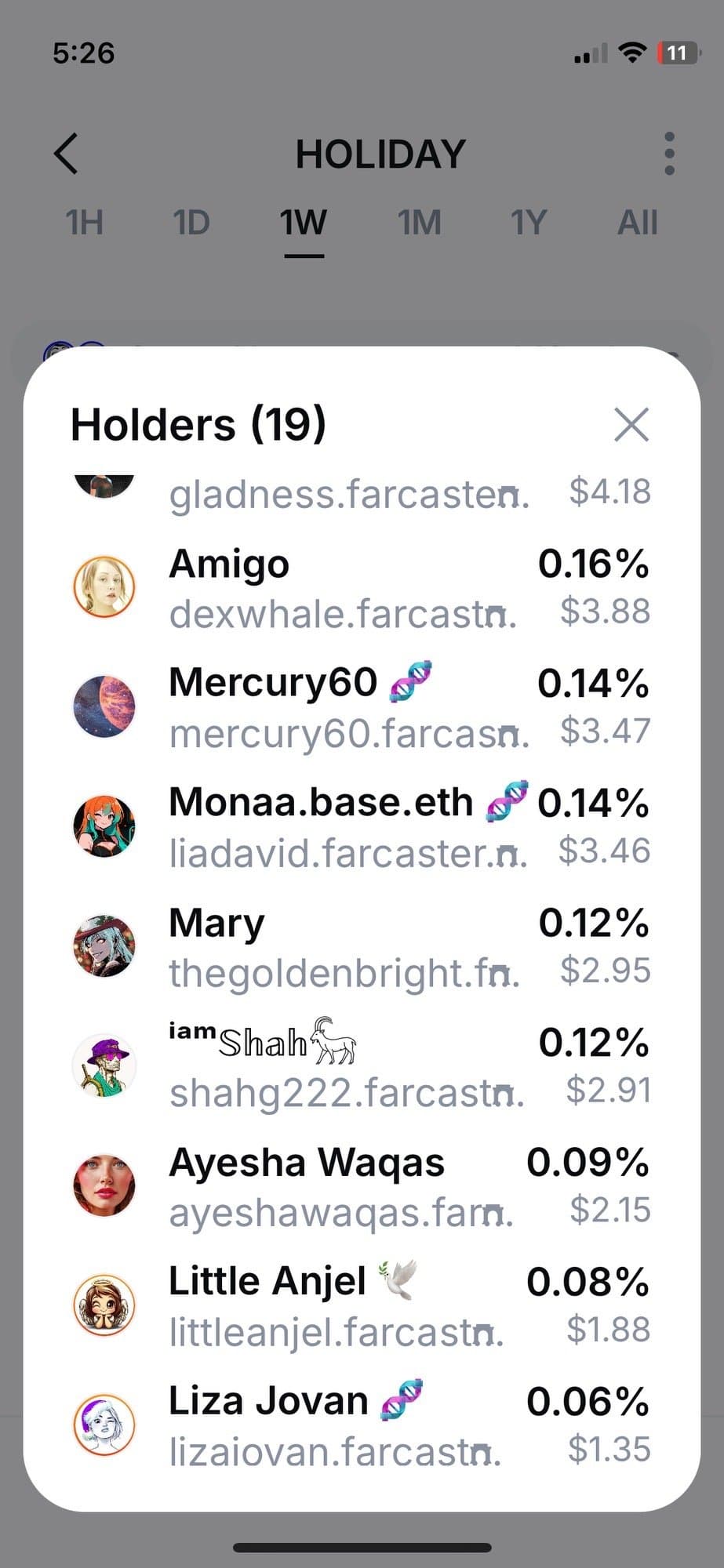View Little Anjel's holder row
724x1568 pixels.
point(361,1305)
